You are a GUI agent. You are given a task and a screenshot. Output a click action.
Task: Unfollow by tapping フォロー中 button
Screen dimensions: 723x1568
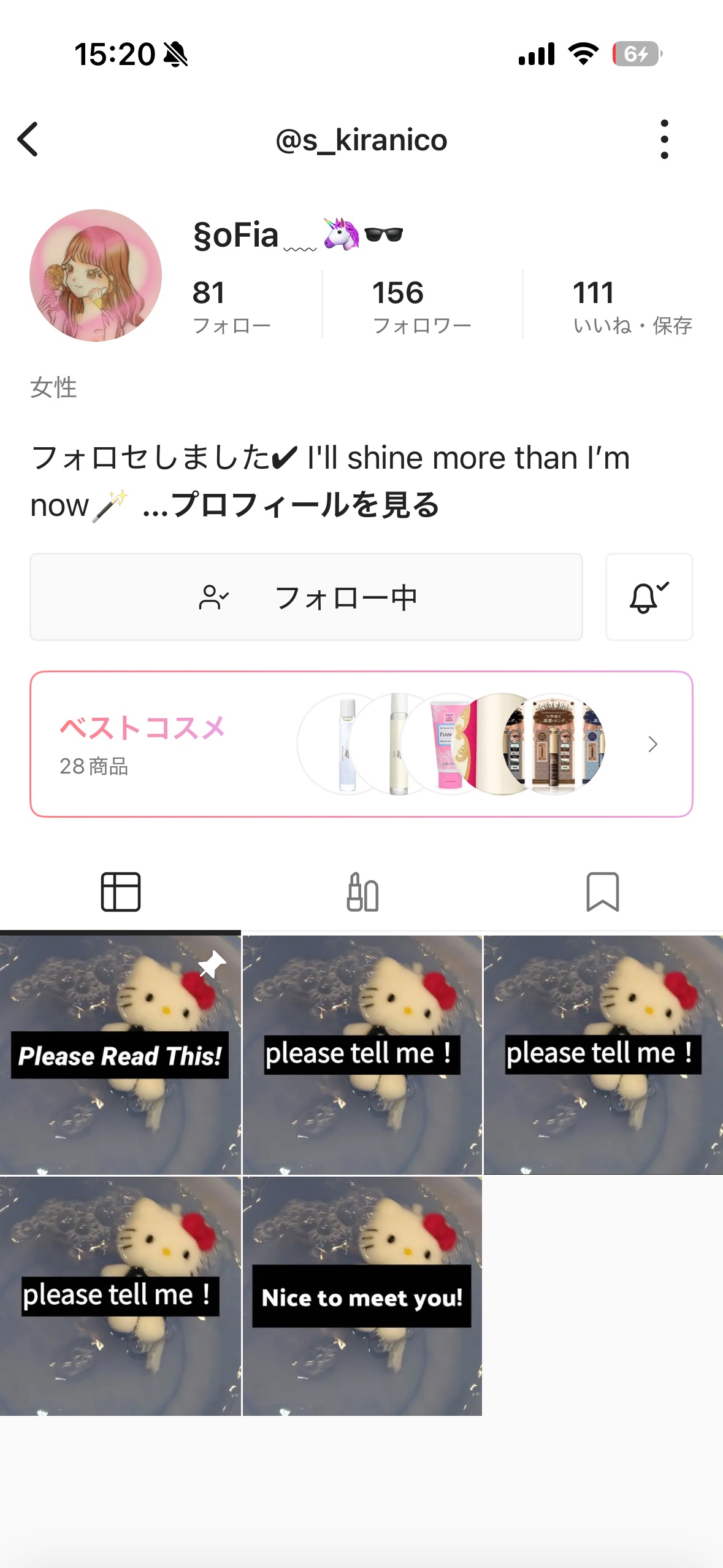(x=307, y=596)
